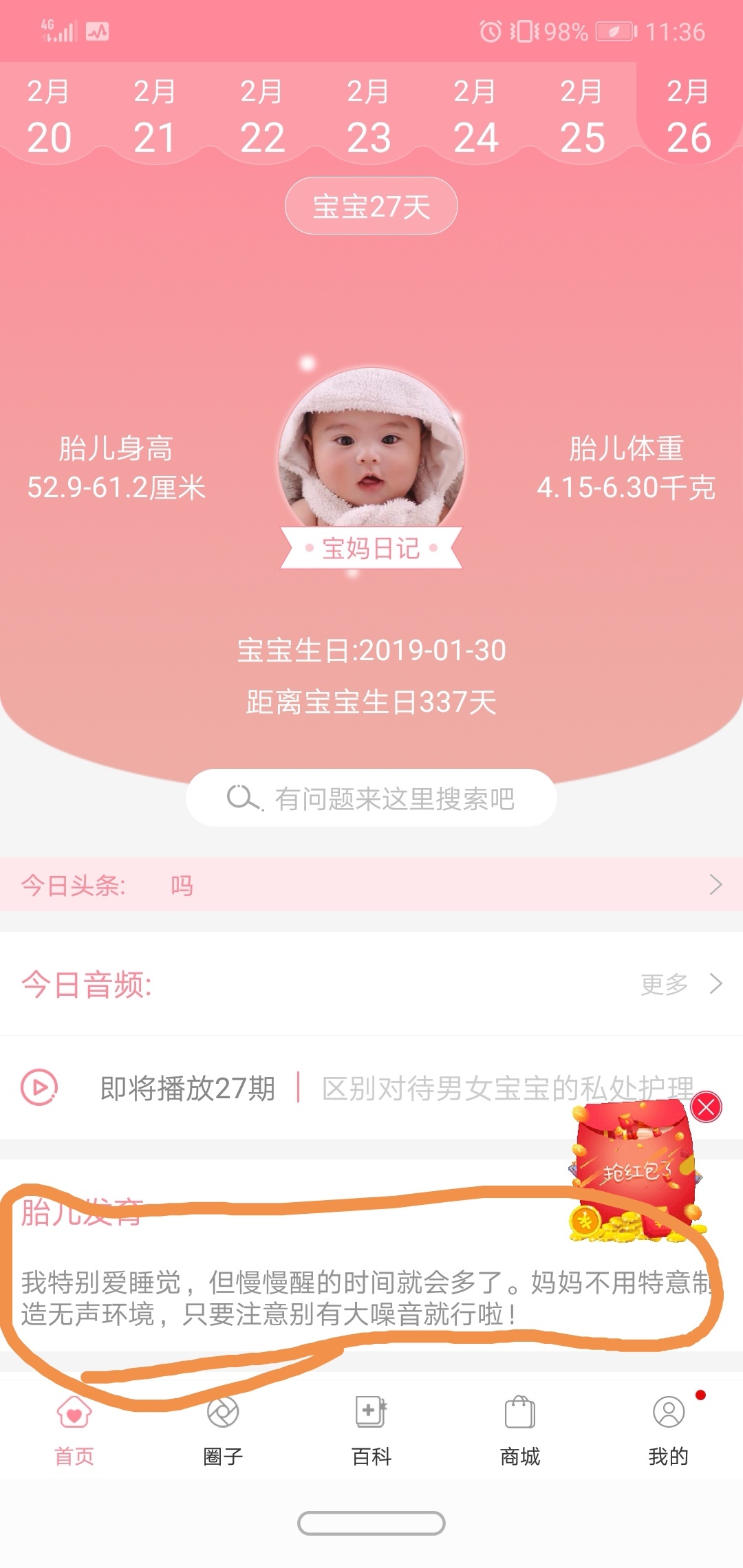Open the 今日头条 headline row
Image resolution: width=743 pixels, height=1568 pixels.
click(371, 884)
